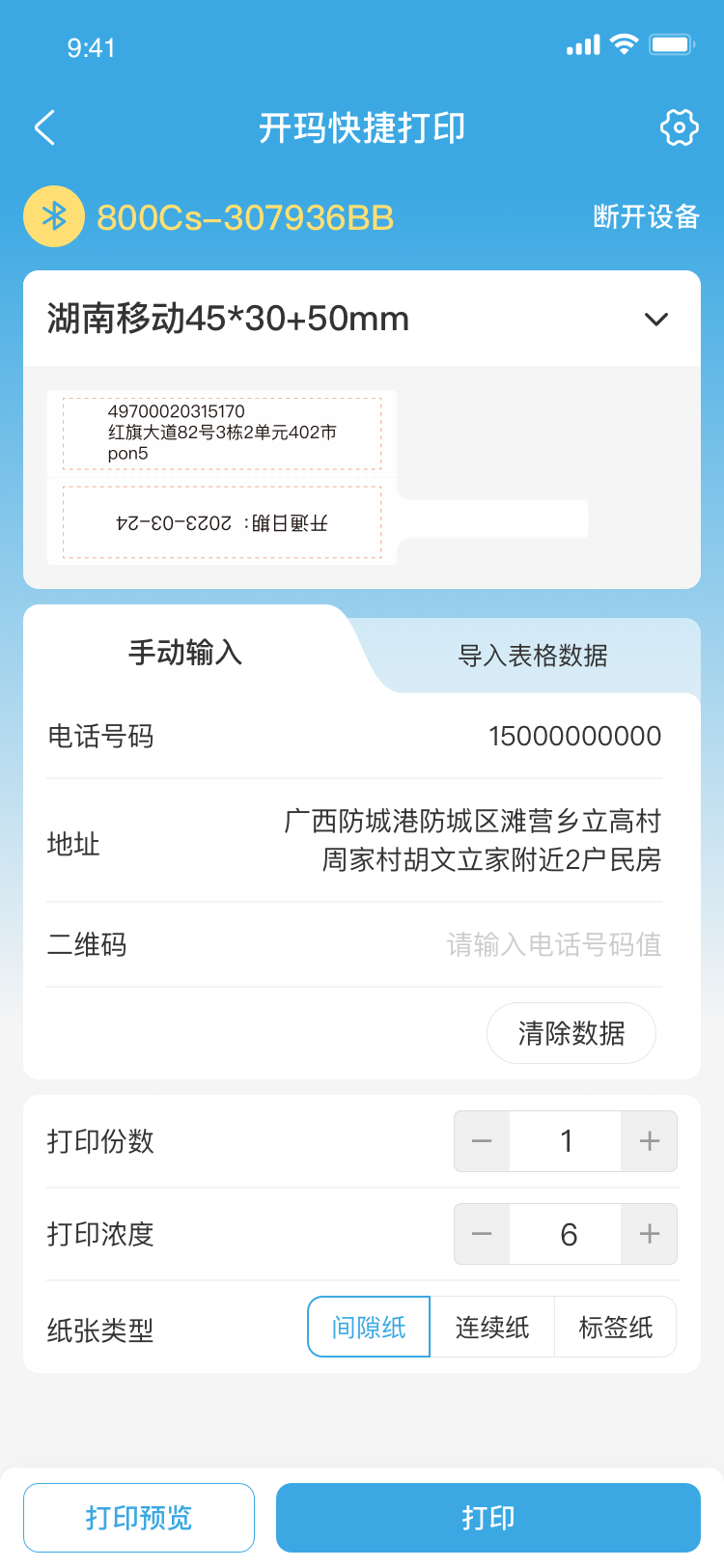
Task: Tap the 二维码 input field
Action: pos(354,944)
